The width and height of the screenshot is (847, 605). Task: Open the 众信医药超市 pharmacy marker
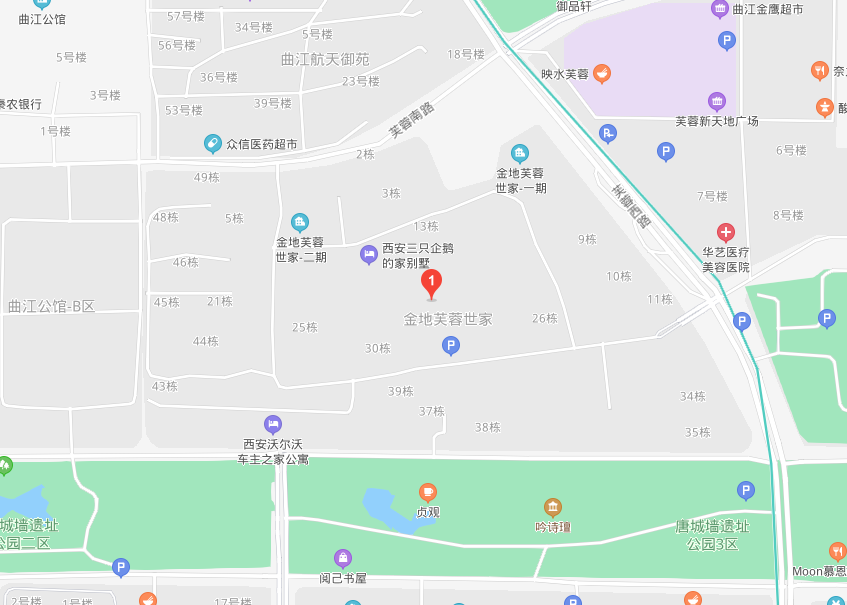coord(213,144)
